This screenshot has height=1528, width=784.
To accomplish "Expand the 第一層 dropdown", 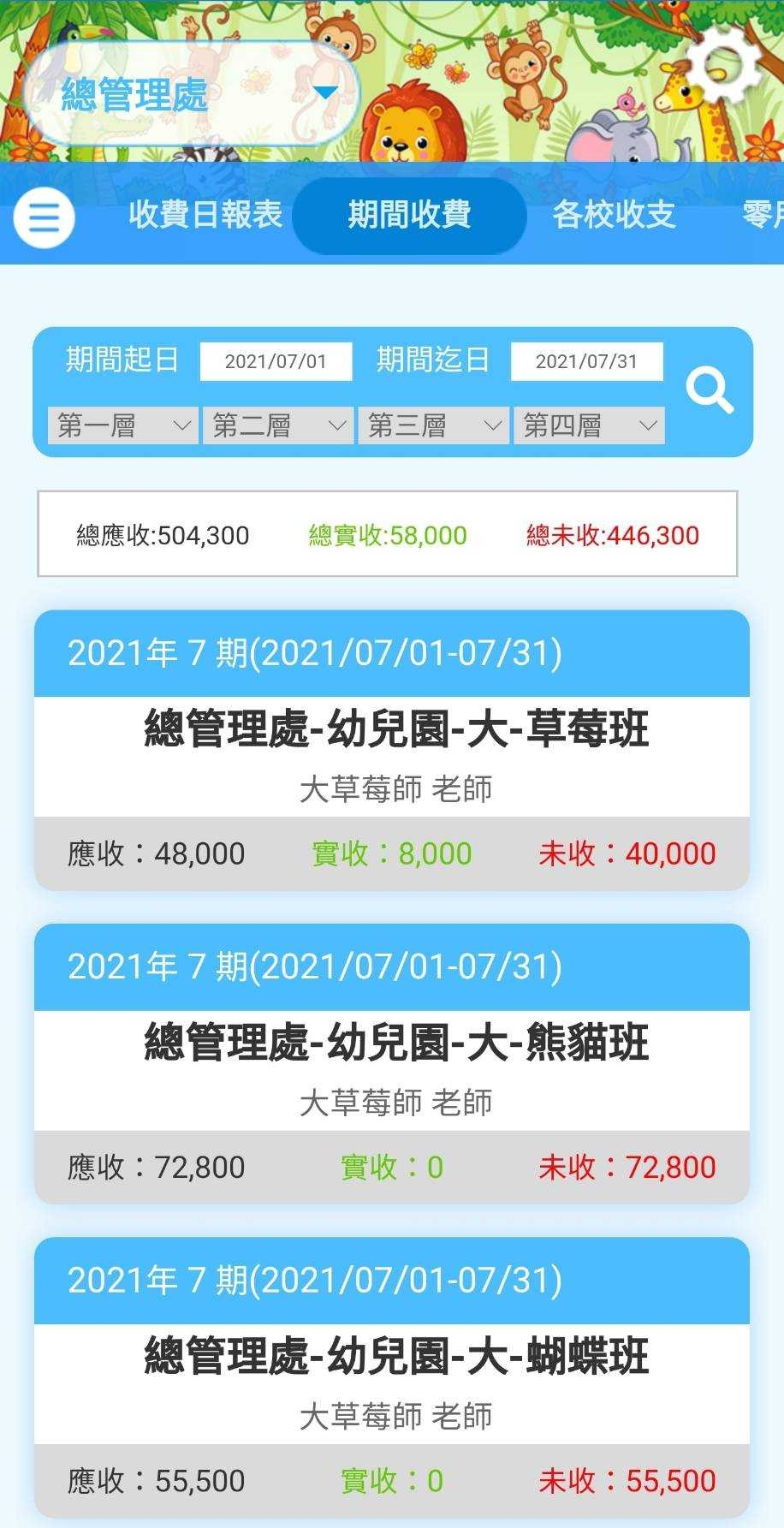I will [x=123, y=425].
